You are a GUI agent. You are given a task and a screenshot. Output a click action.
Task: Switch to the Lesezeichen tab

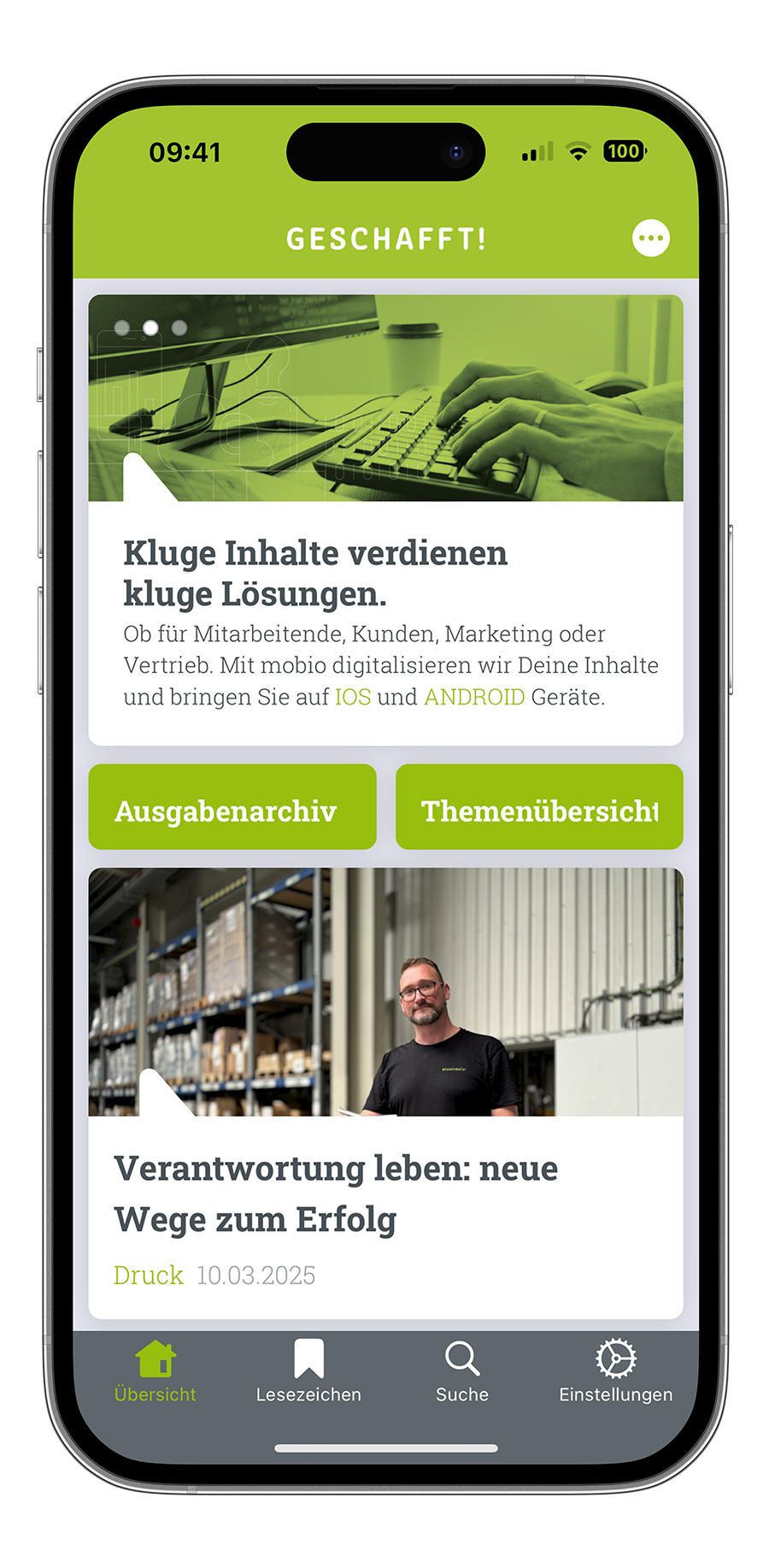tap(308, 1371)
